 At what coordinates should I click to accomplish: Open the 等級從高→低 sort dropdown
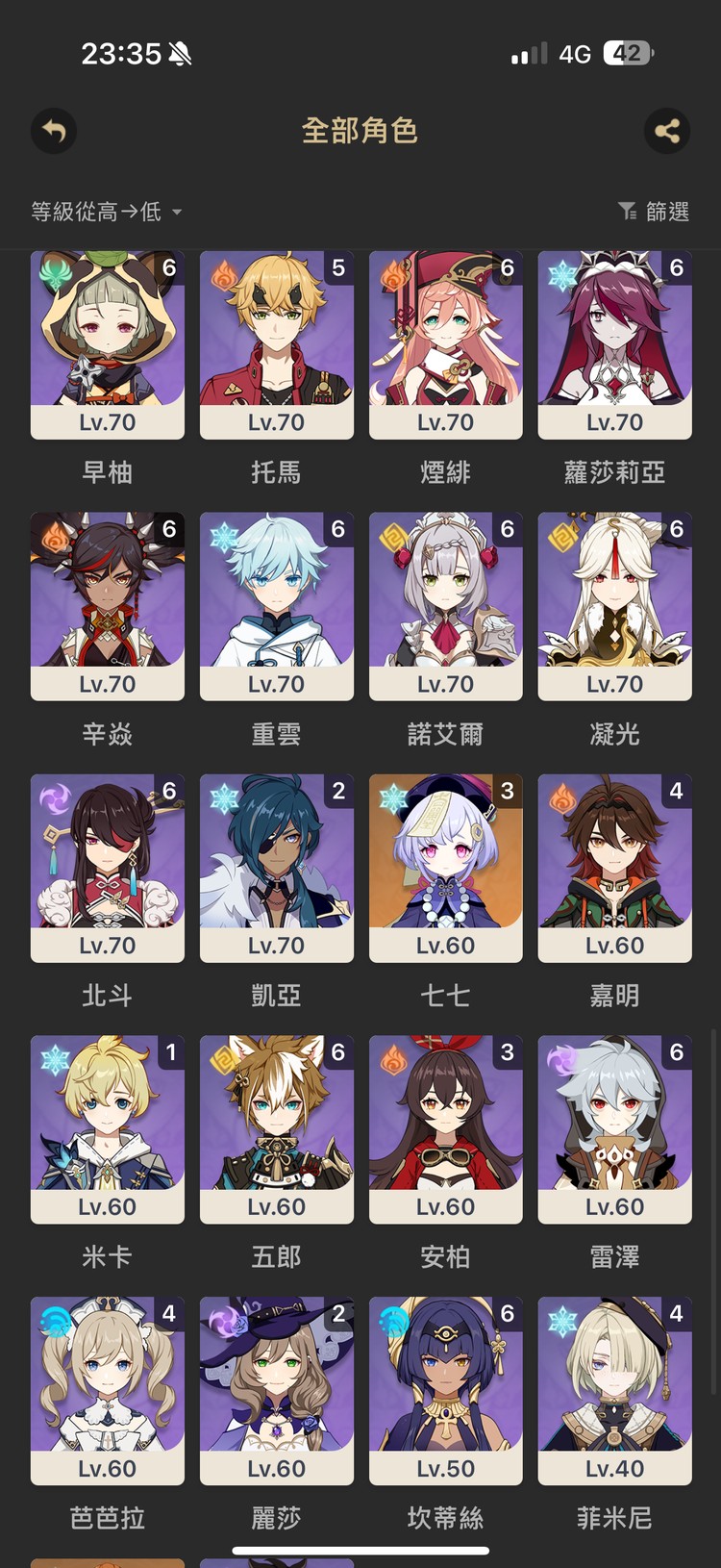(x=106, y=212)
